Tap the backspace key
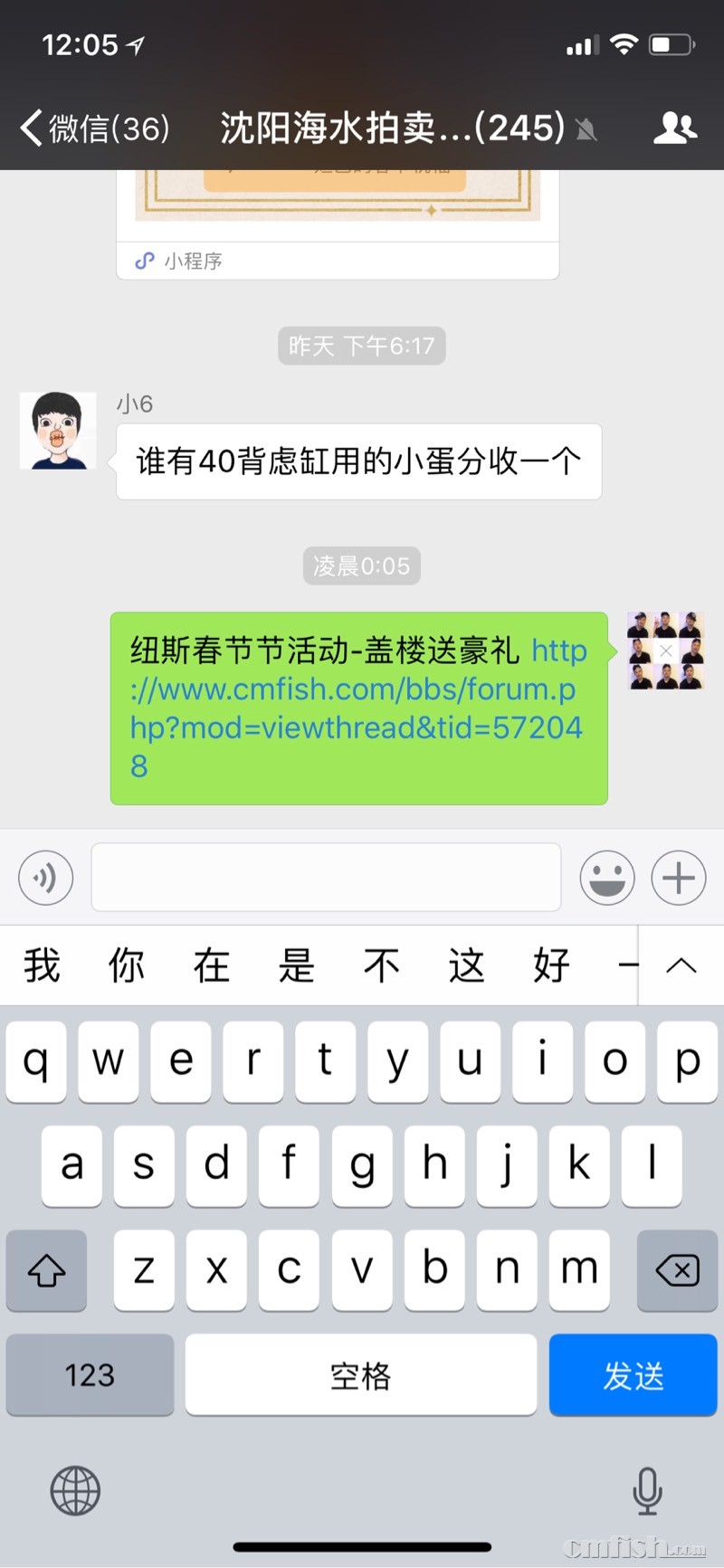724x1568 pixels. (677, 1270)
